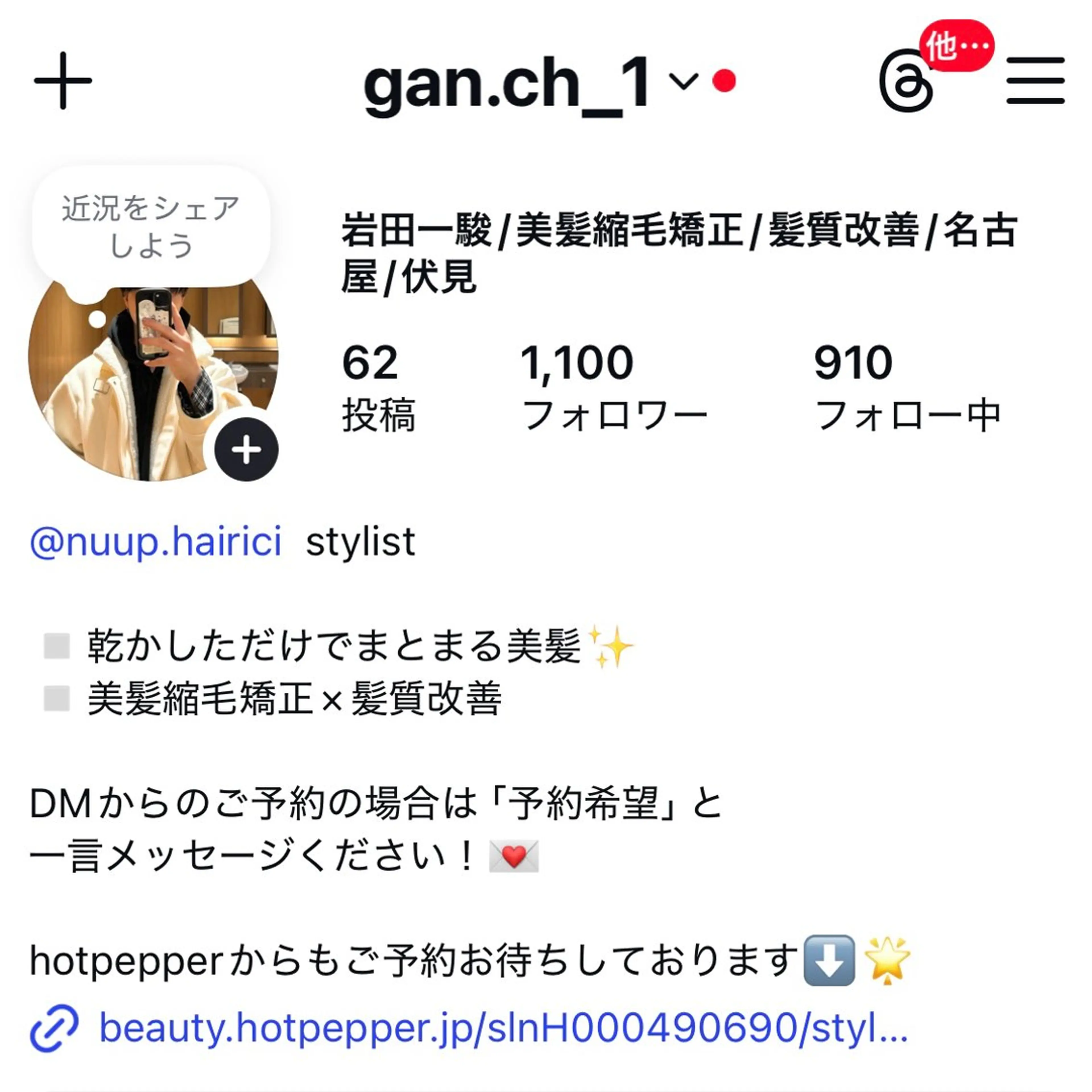Add a story with the profile plus badge
Screen dimensions: 1092x1092
[x=246, y=450]
